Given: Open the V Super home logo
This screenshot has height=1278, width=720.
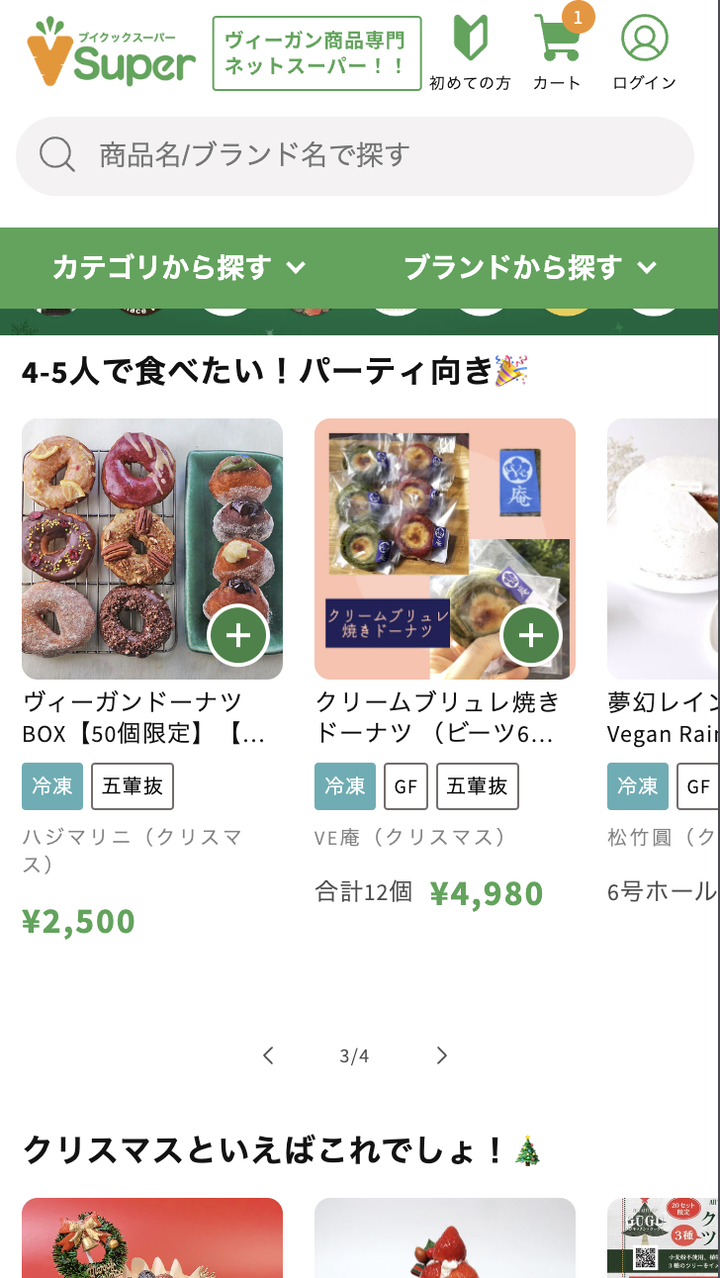Looking at the screenshot, I should click(x=111, y=52).
